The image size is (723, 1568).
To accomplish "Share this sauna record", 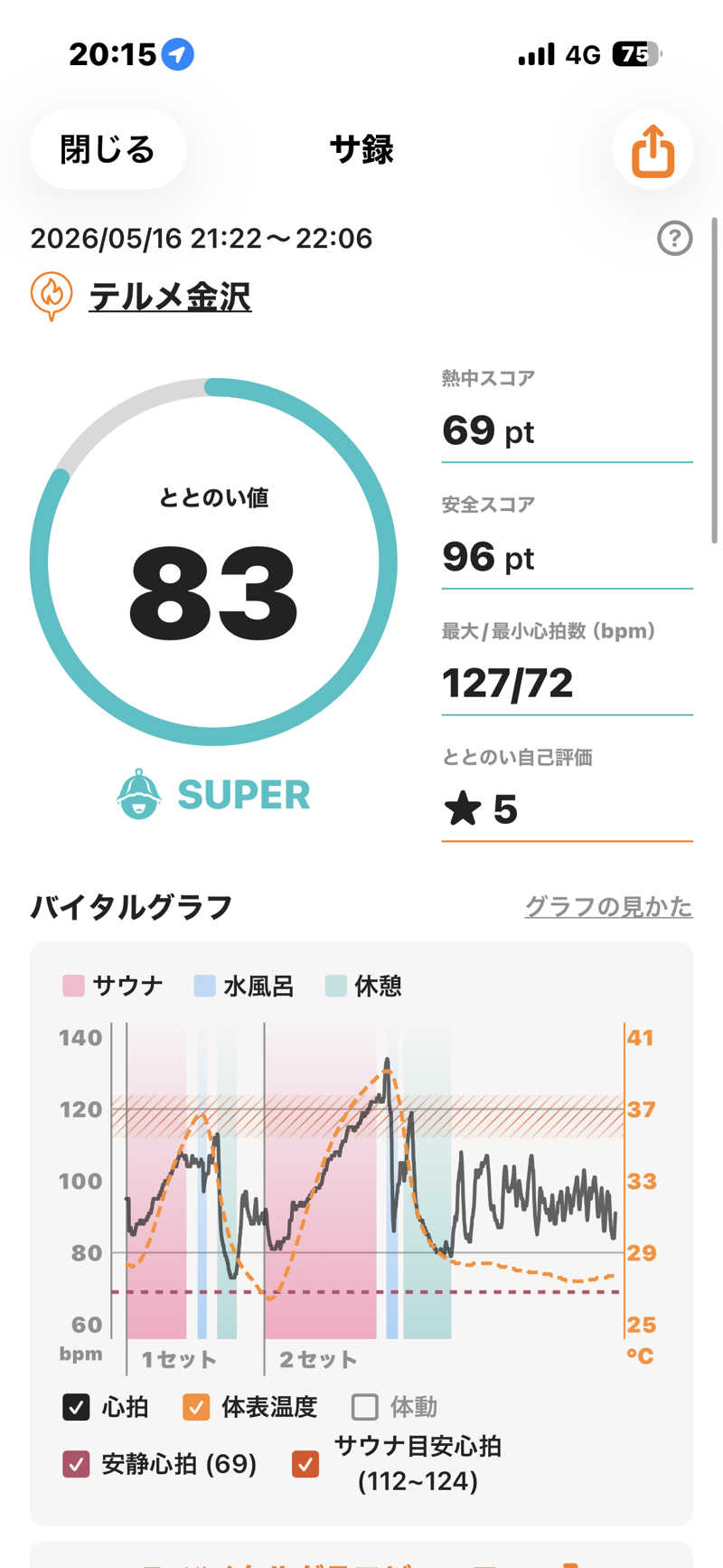I will click(653, 150).
